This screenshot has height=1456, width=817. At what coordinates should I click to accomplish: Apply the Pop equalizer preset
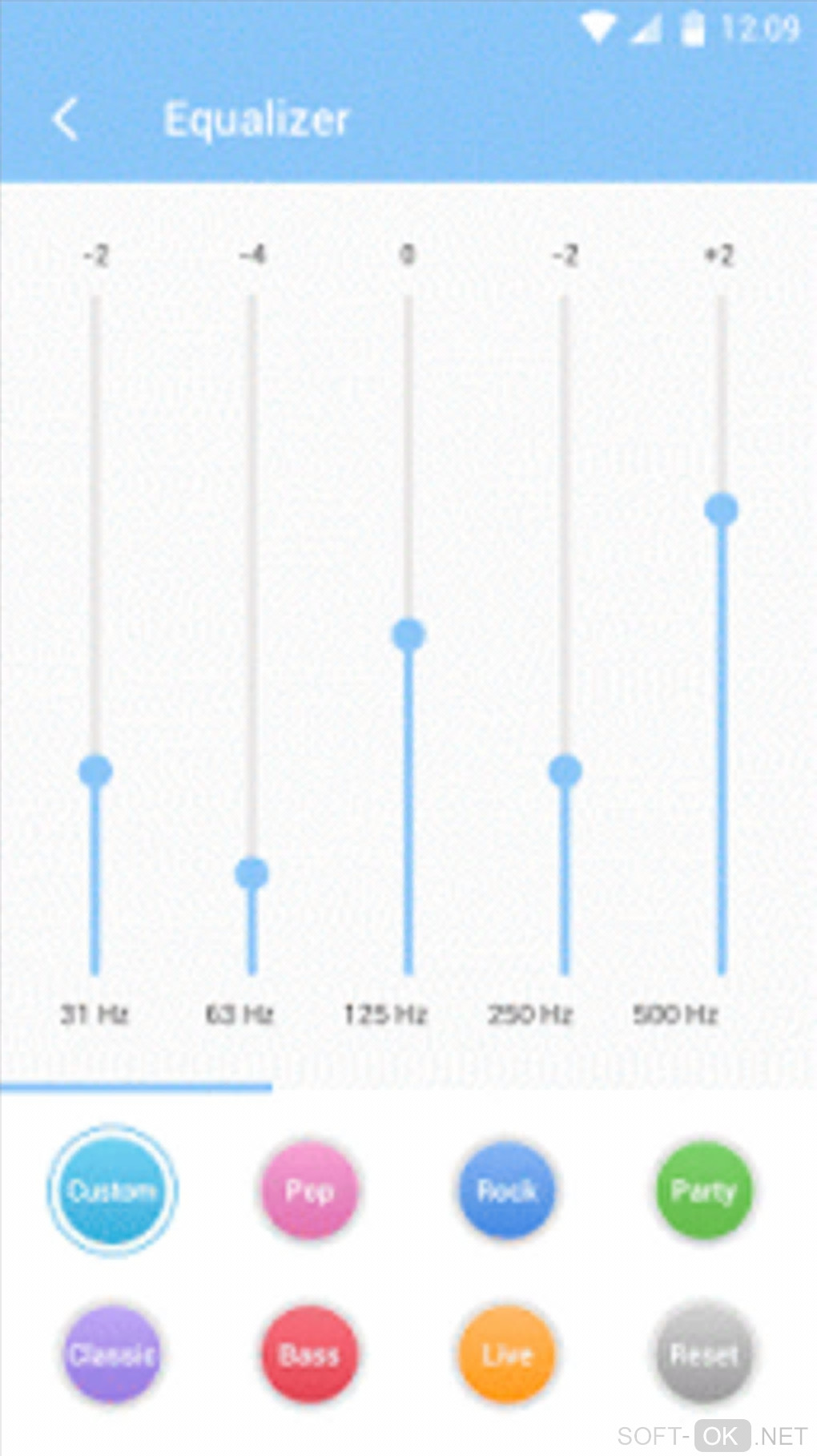point(309,1191)
